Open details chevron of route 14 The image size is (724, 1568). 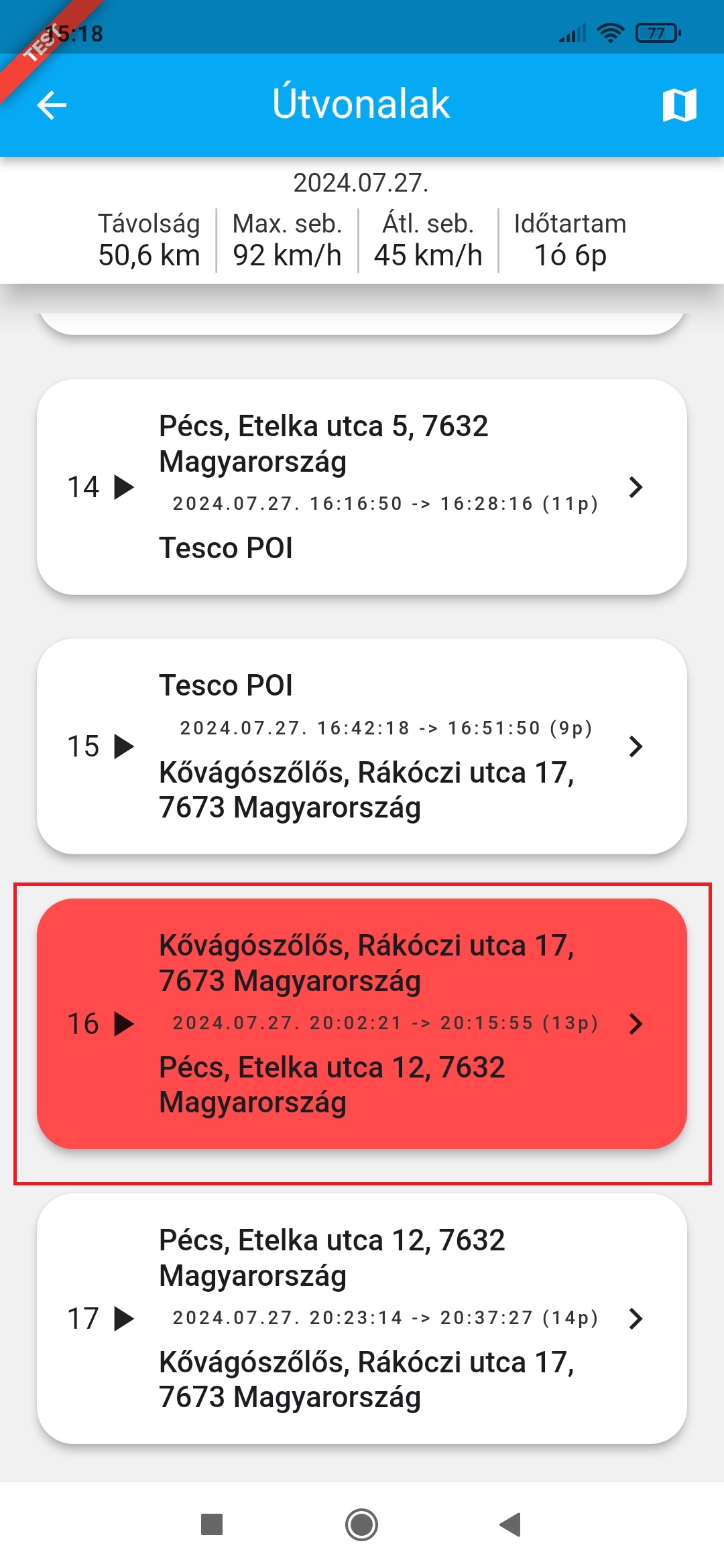(x=636, y=487)
